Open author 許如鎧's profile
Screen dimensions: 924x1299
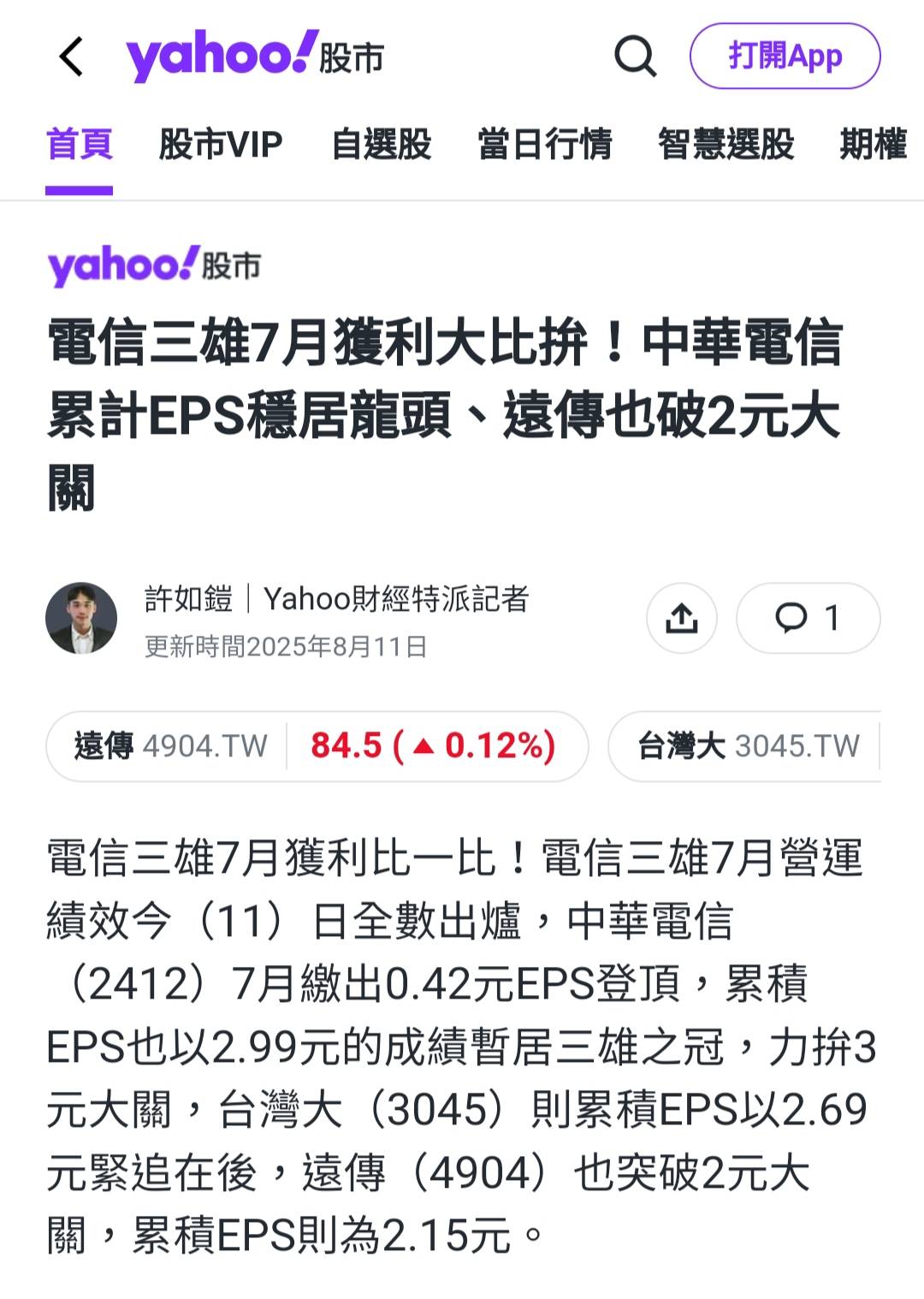[188, 599]
